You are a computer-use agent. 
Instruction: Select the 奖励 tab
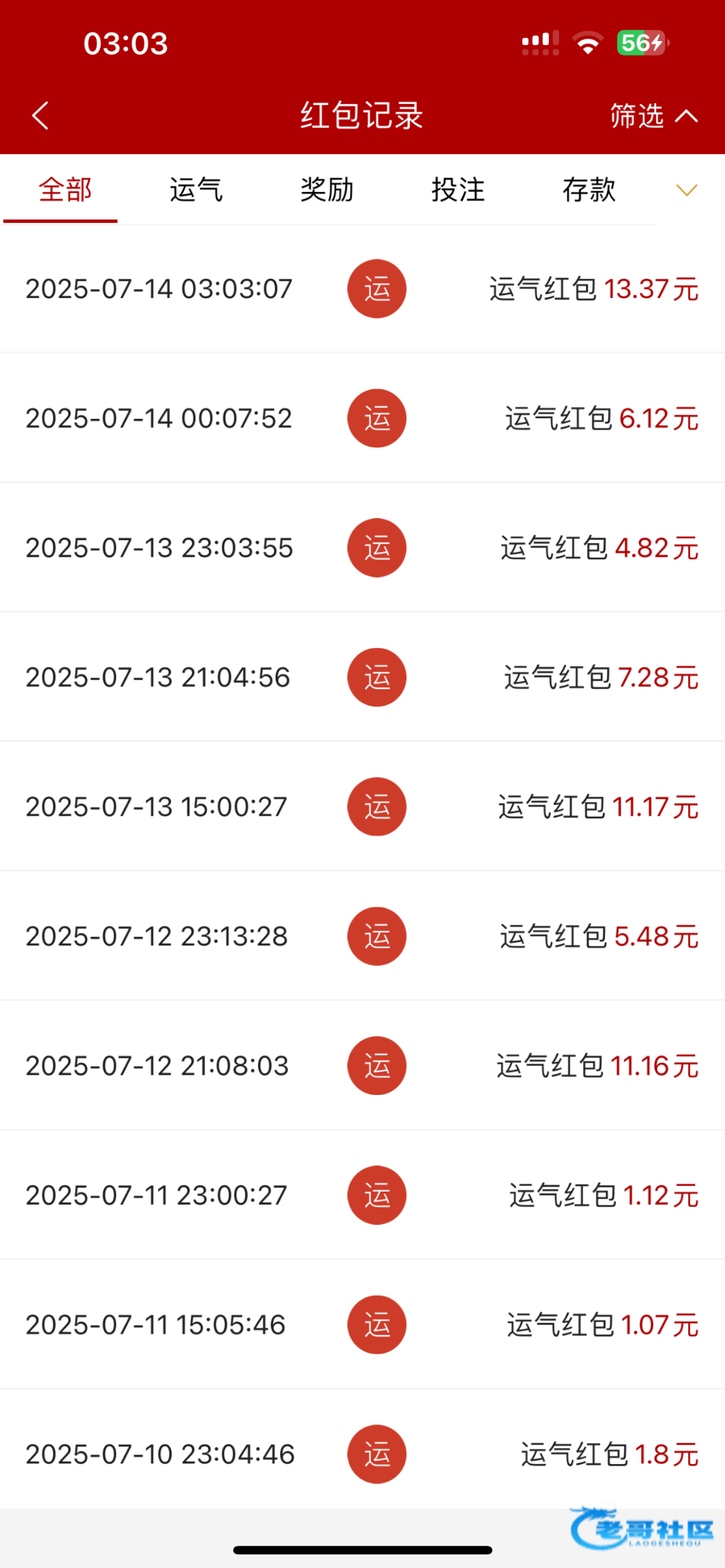click(x=327, y=190)
